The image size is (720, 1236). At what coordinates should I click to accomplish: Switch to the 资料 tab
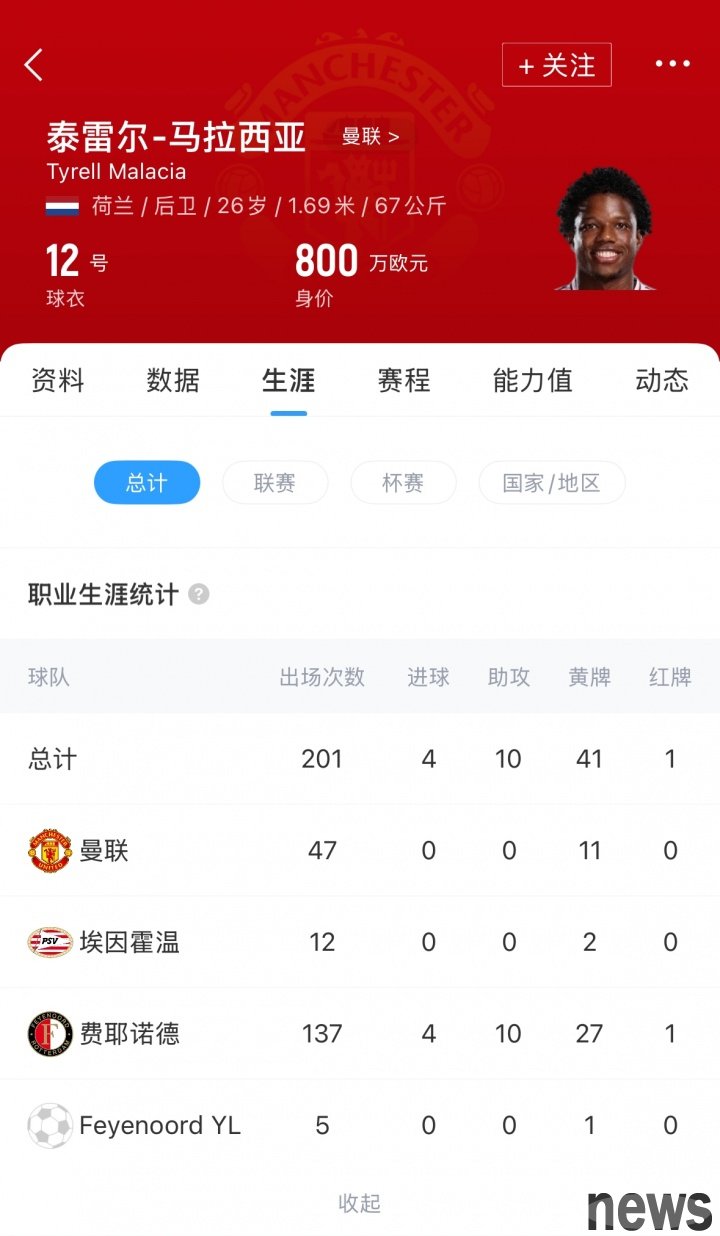58,381
